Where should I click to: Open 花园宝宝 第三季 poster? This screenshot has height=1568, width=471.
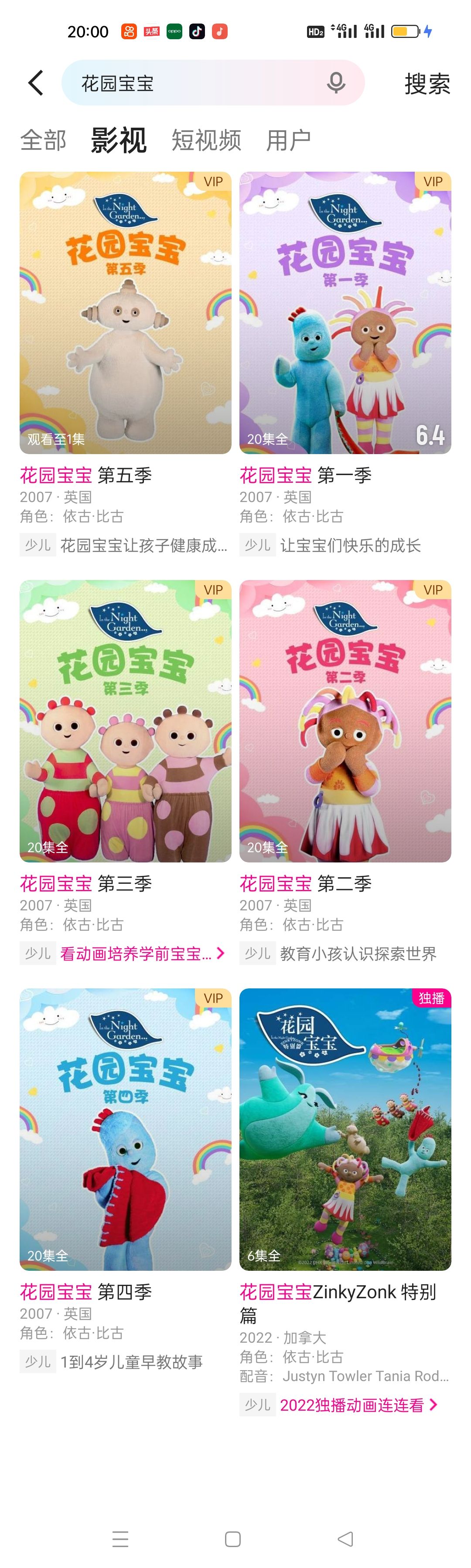pos(126,721)
